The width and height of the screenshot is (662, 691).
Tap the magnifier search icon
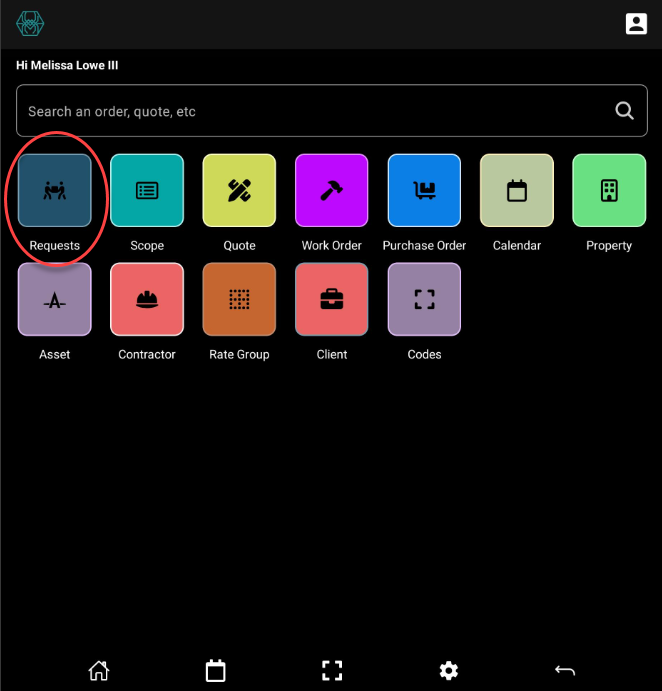coord(625,111)
